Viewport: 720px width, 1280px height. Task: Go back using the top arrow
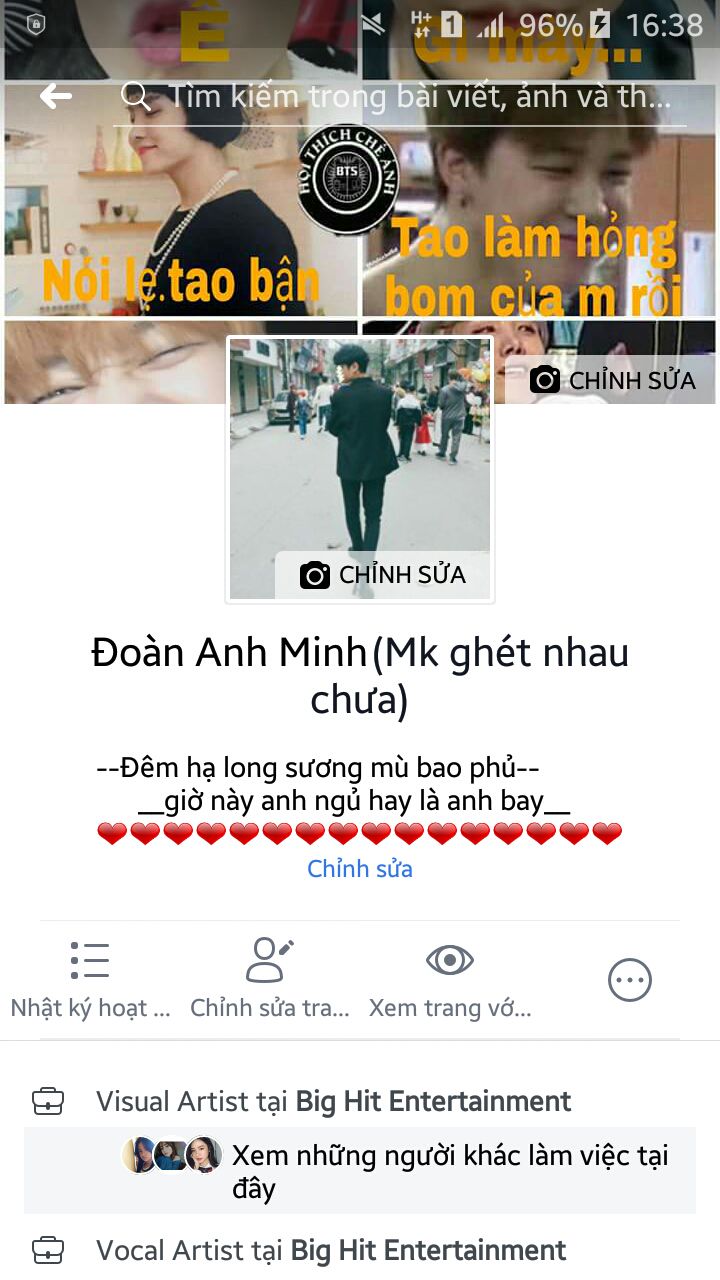tap(56, 97)
